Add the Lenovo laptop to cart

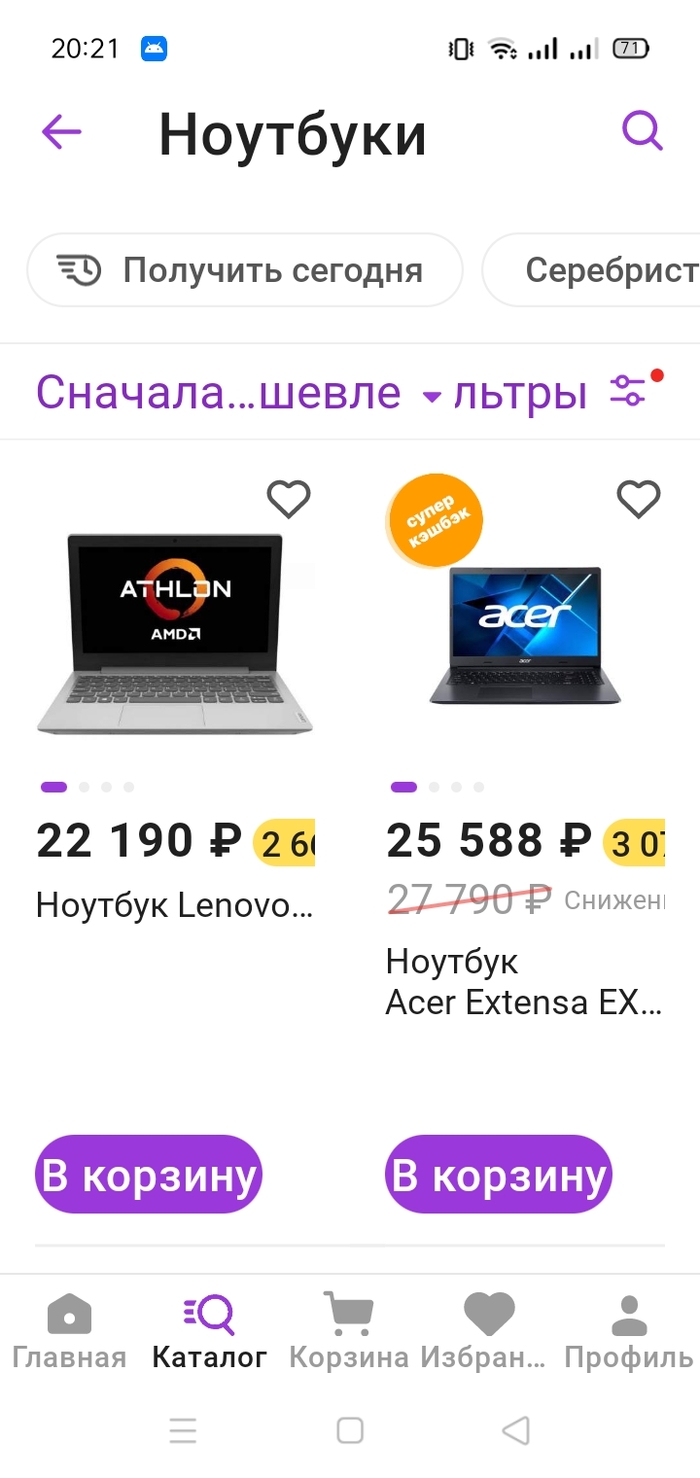[x=149, y=1175]
